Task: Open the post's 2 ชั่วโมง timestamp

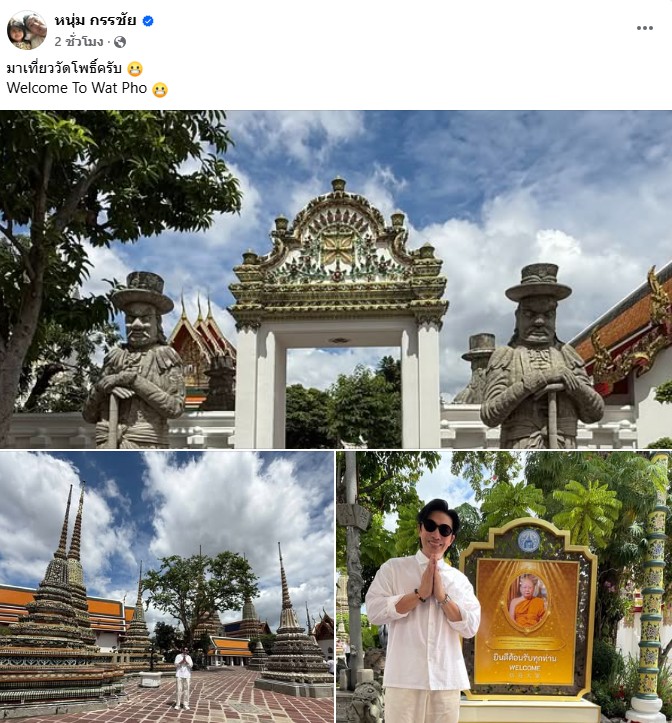Action: [80, 42]
